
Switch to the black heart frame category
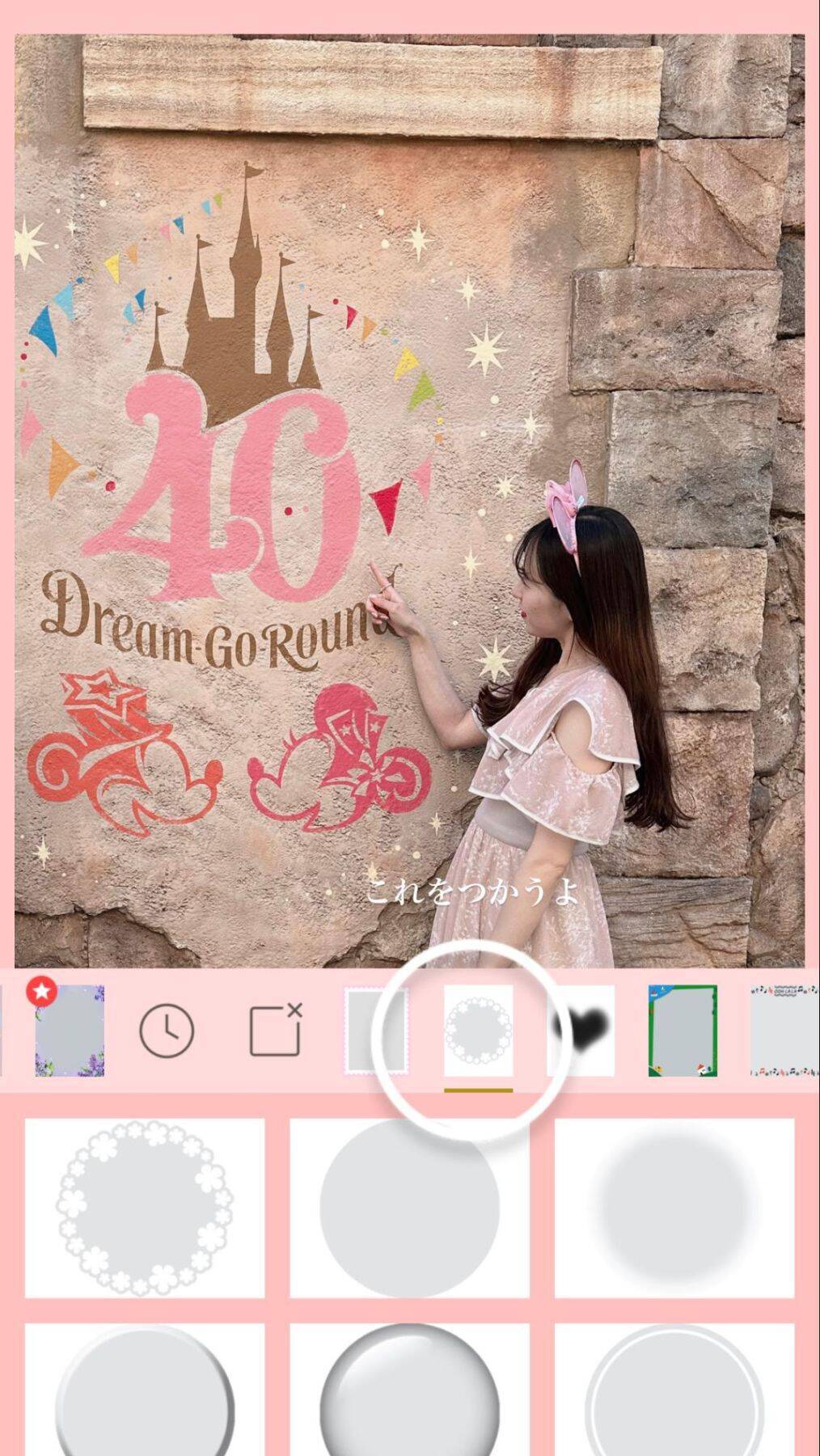click(581, 1031)
